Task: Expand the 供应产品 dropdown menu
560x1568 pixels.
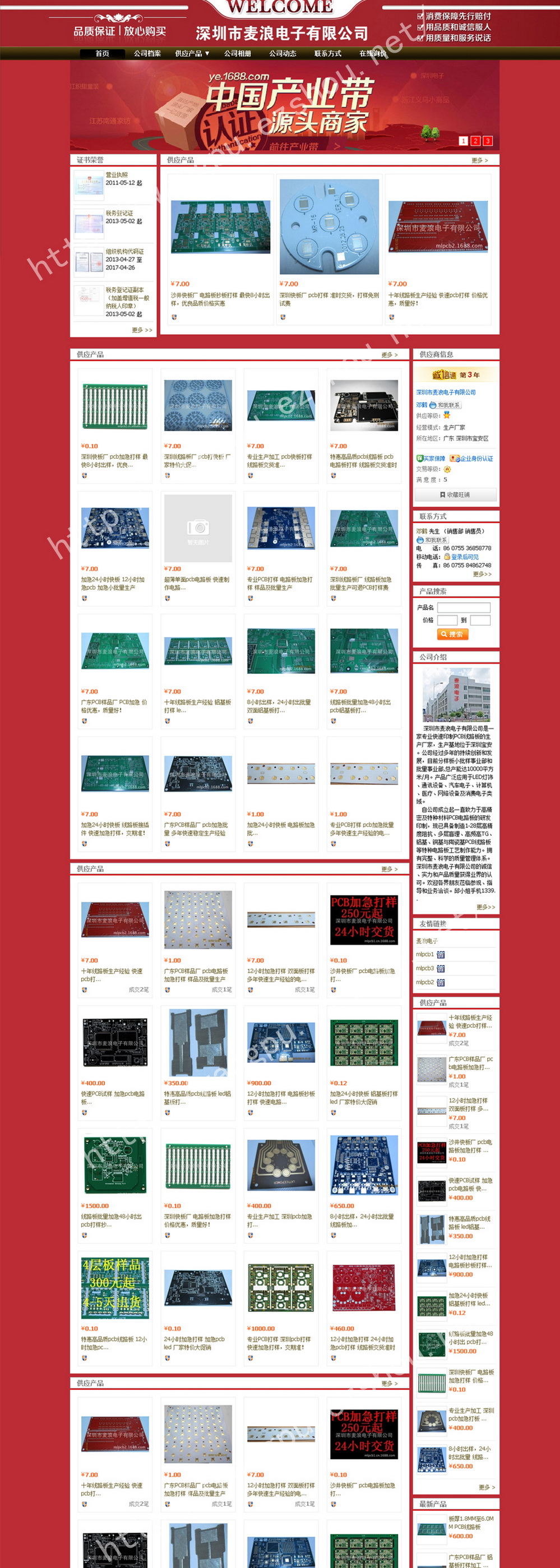Action: (x=192, y=54)
